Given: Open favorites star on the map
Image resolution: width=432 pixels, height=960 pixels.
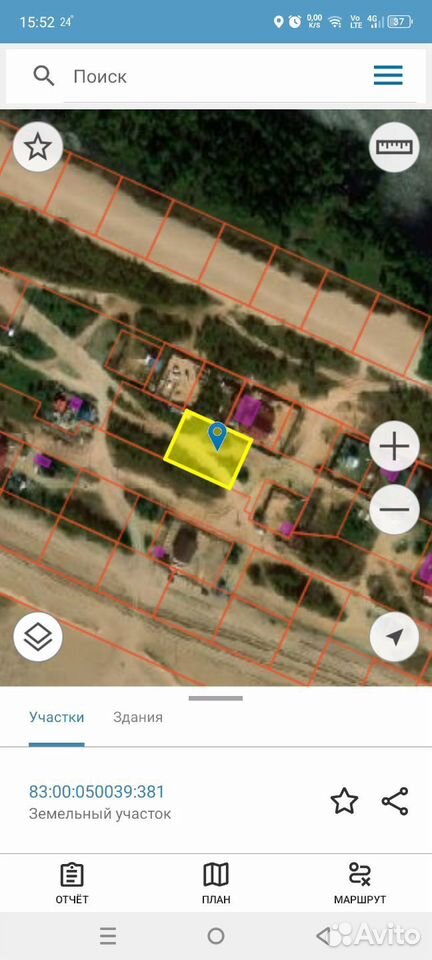Looking at the screenshot, I should pos(38,146).
